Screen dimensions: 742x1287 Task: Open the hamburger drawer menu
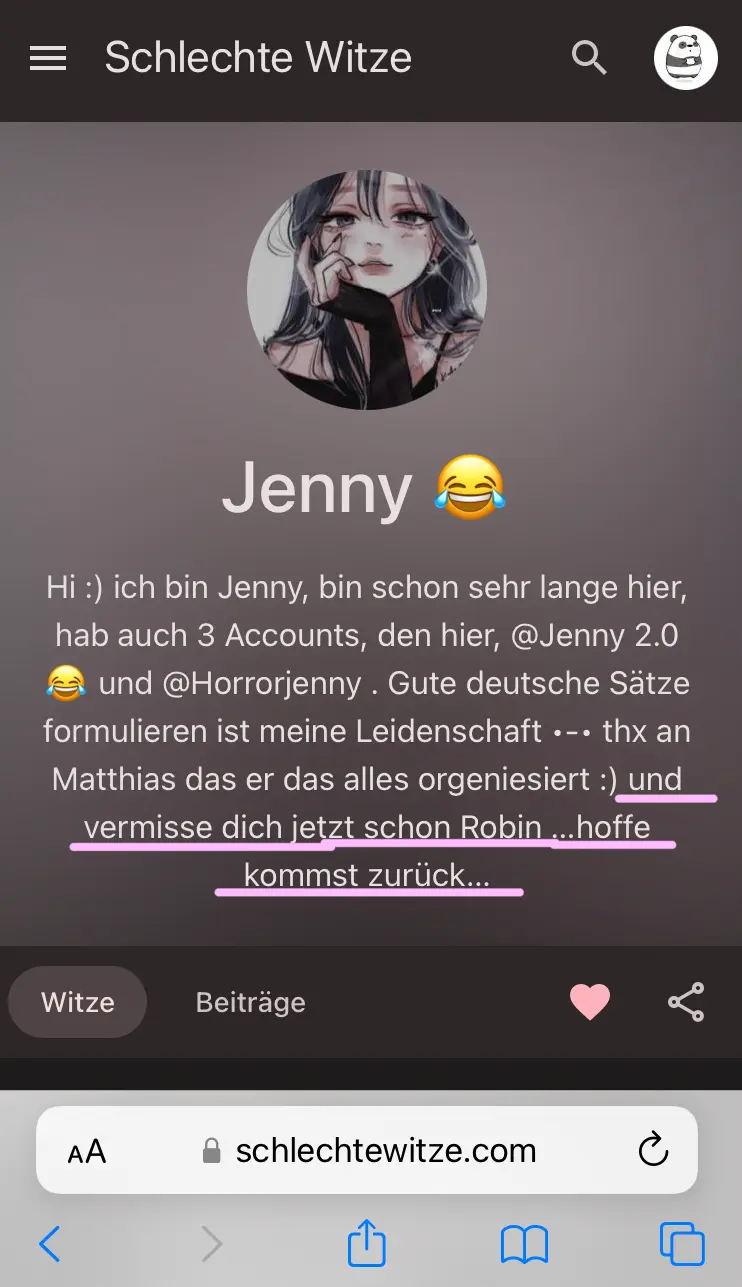point(48,59)
